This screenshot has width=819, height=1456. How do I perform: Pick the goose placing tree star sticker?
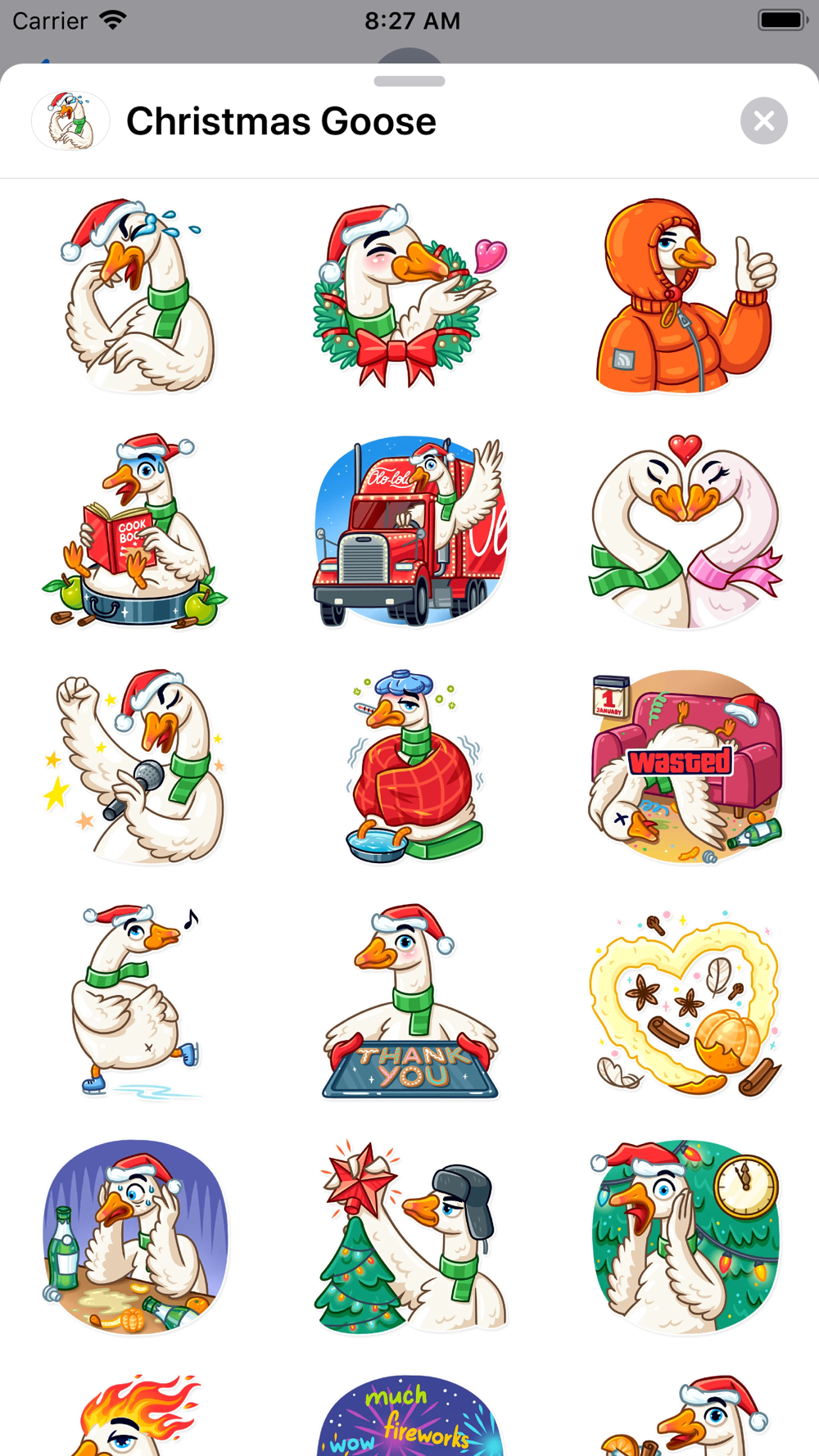tap(409, 1237)
